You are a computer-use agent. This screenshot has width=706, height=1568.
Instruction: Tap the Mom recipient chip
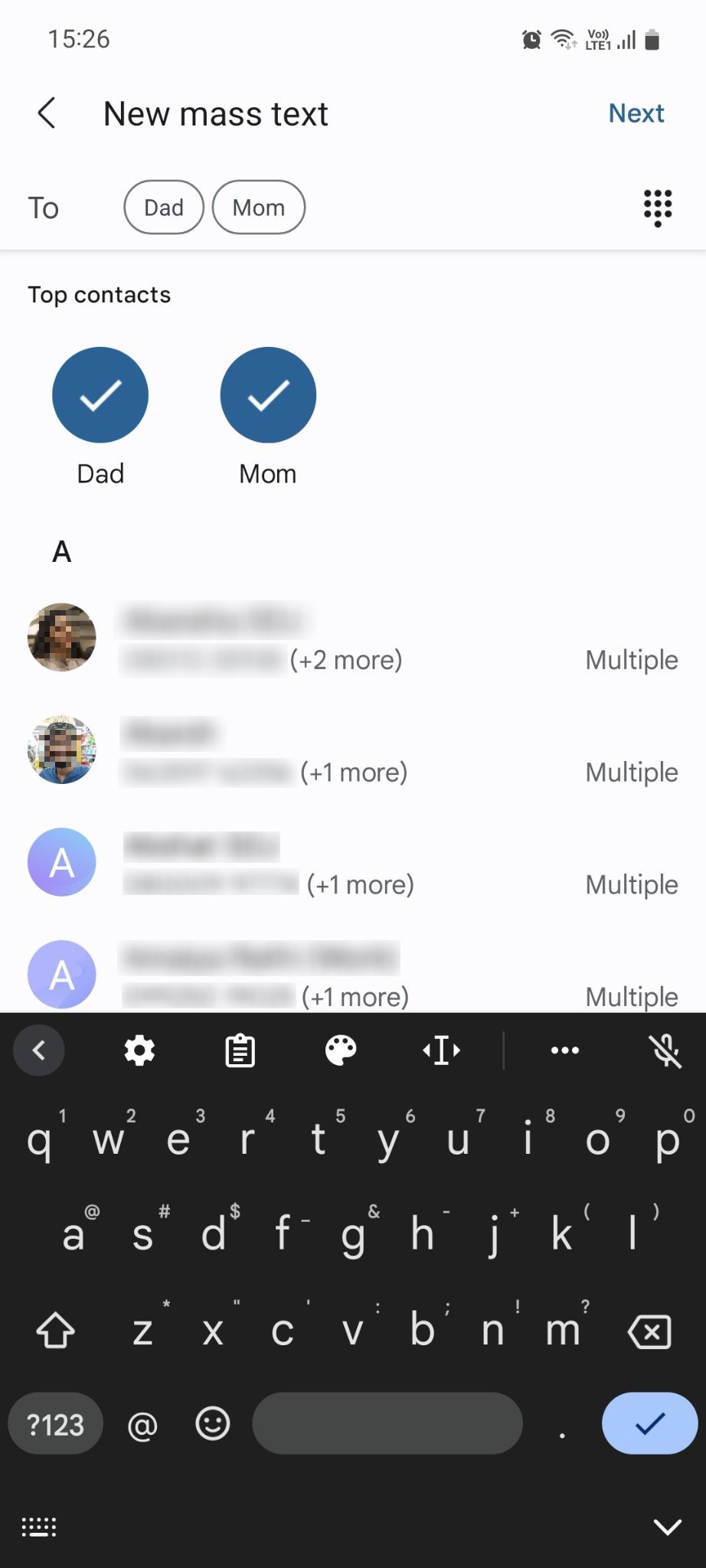pos(259,207)
